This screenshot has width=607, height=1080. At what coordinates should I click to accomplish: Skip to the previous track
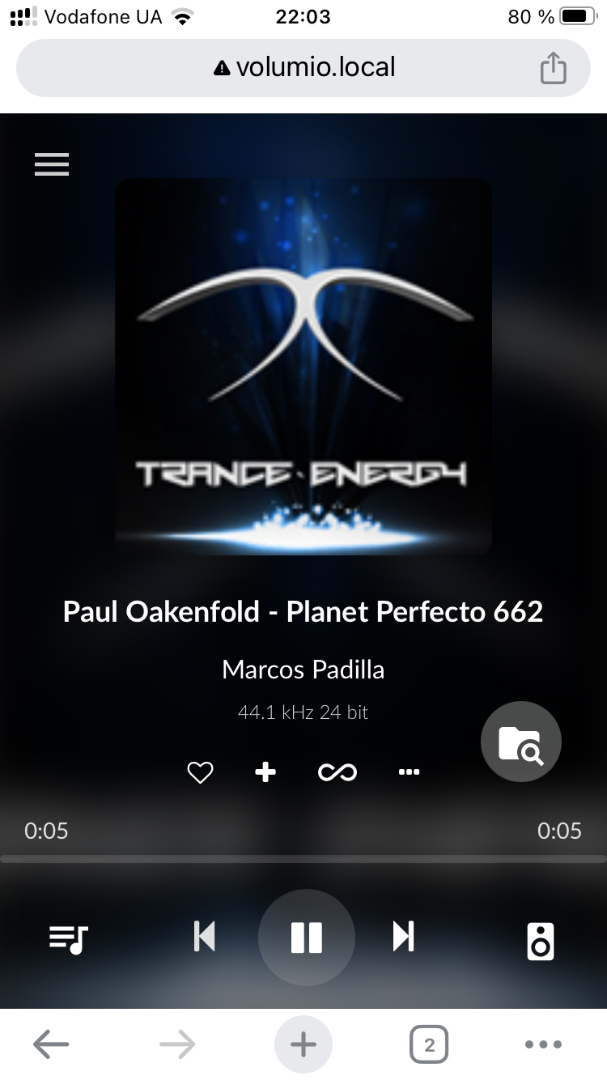[x=204, y=937]
